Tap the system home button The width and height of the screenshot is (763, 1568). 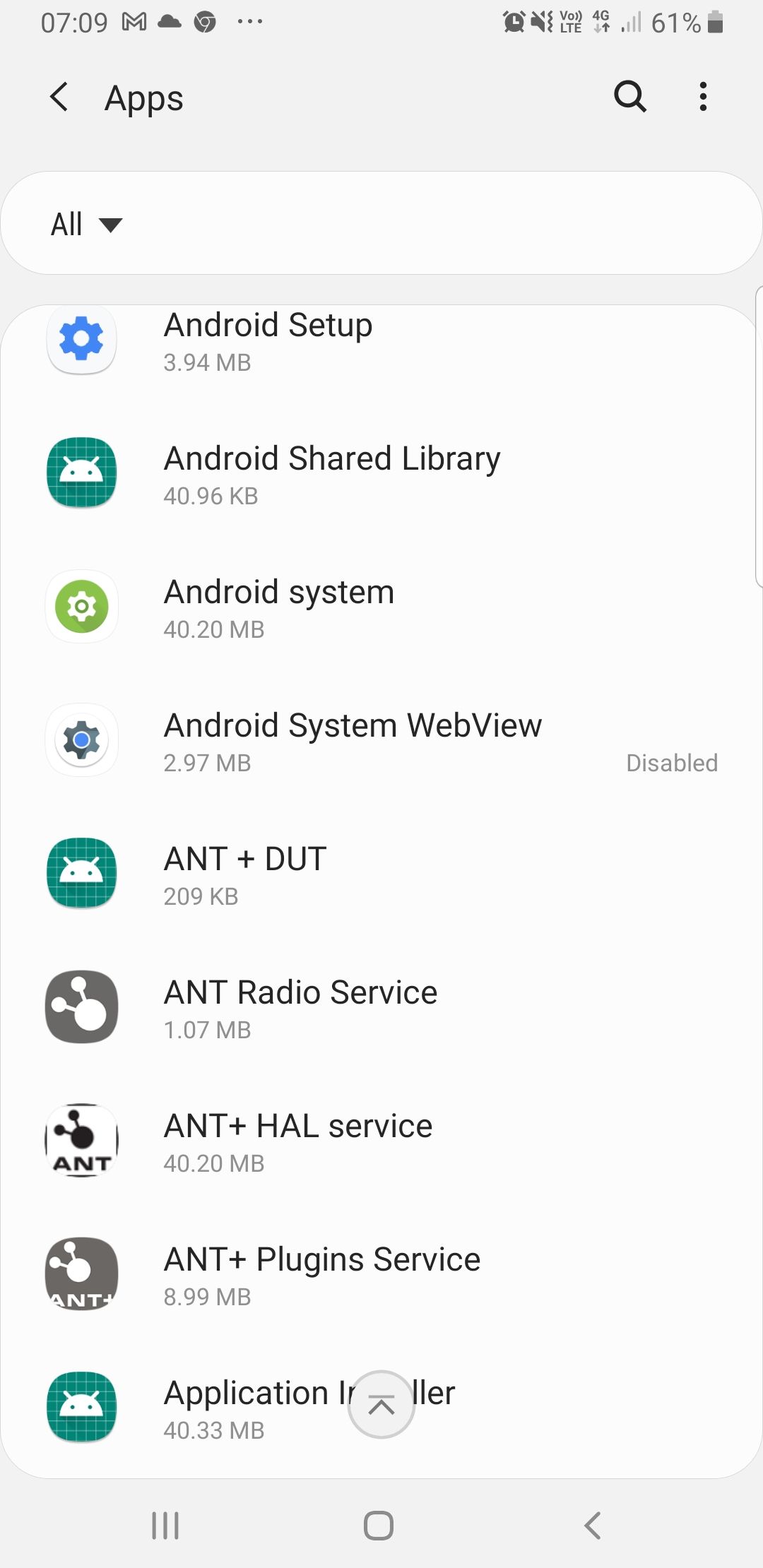pyautogui.click(x=379, y=1526)
